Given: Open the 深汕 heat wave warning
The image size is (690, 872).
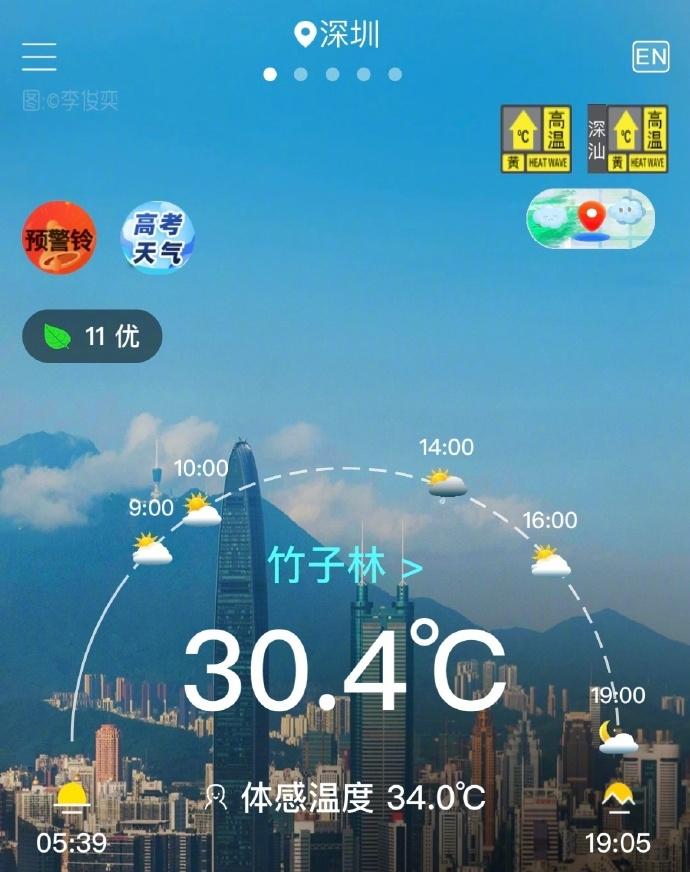Looking at the screenshot, I should tap(628, 138).
